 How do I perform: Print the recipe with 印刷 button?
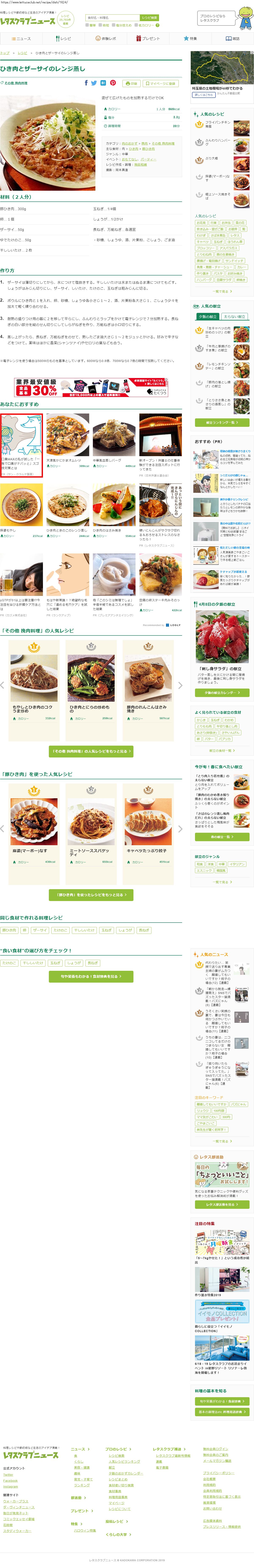pyautogui.click(x=131, y=83)
